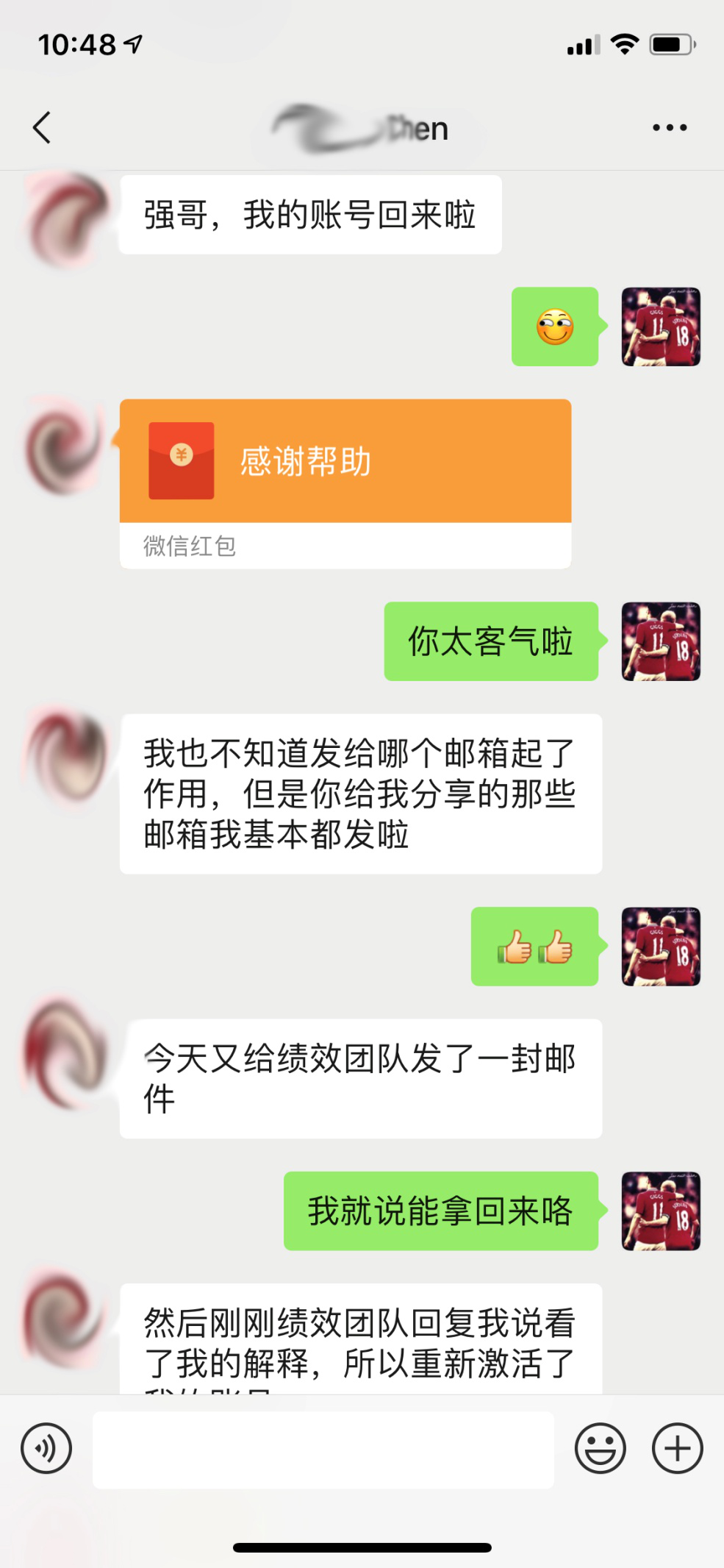Switch to voice message input mode
Viewport: 724px width, 1568px height.
tap(46, 1447)
